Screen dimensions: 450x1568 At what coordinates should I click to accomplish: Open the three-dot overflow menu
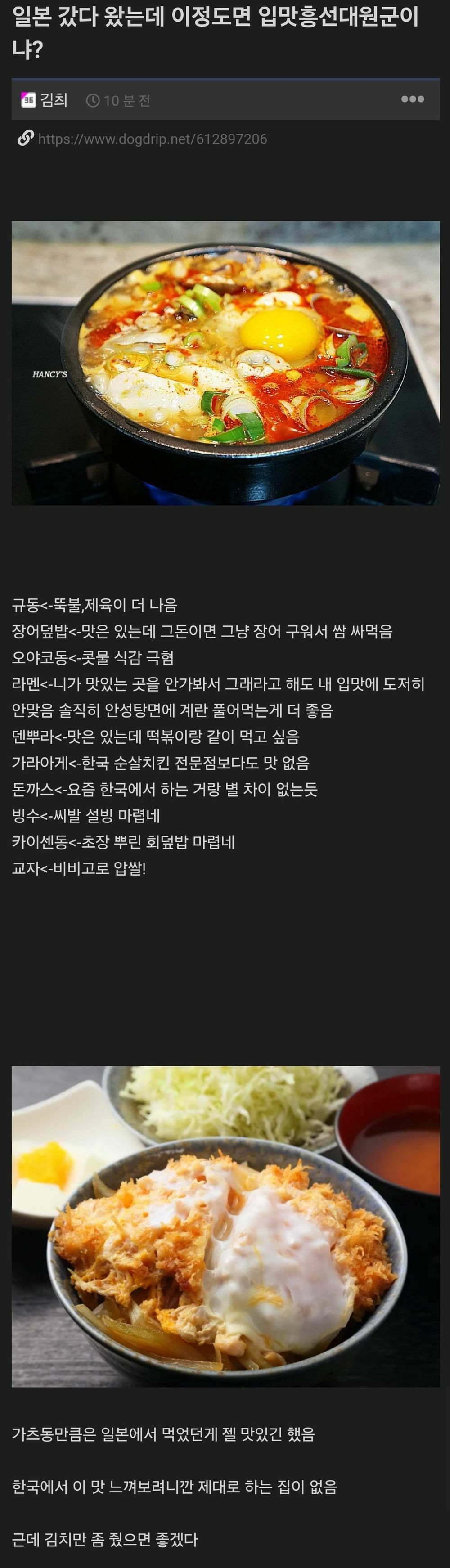pos(412,99)
